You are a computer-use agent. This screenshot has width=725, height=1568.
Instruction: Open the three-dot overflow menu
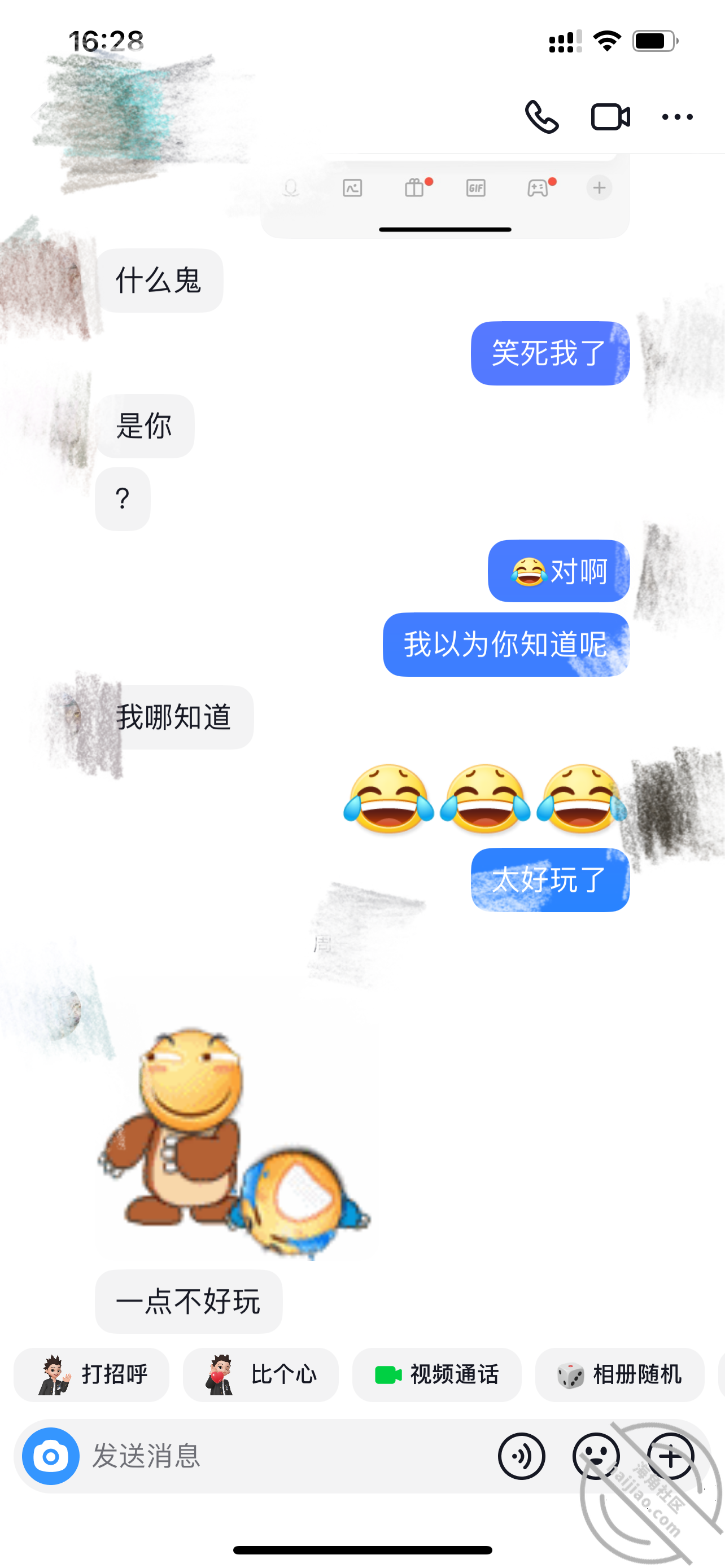click(677, 117)
